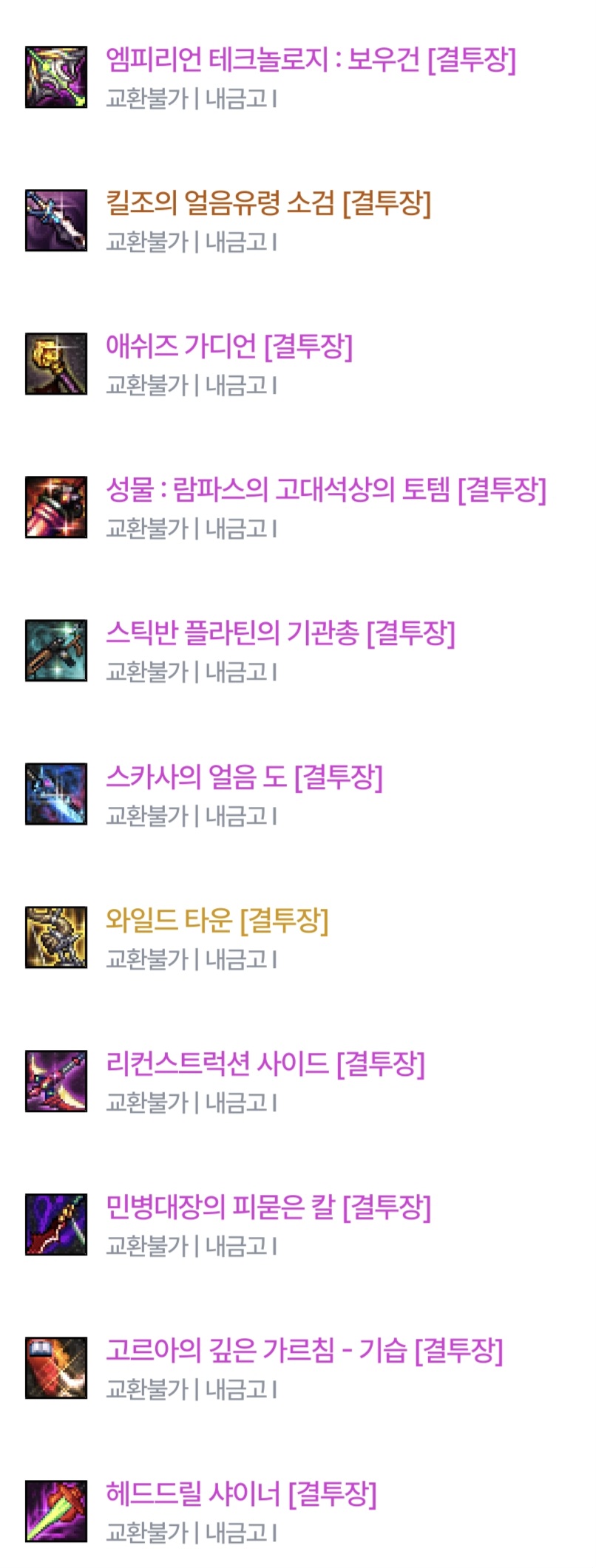Tap 민병대장의 피묻은 칼 [결투장]
Viewport: 596px width, 1568px height.
(x=268, y=1207)
